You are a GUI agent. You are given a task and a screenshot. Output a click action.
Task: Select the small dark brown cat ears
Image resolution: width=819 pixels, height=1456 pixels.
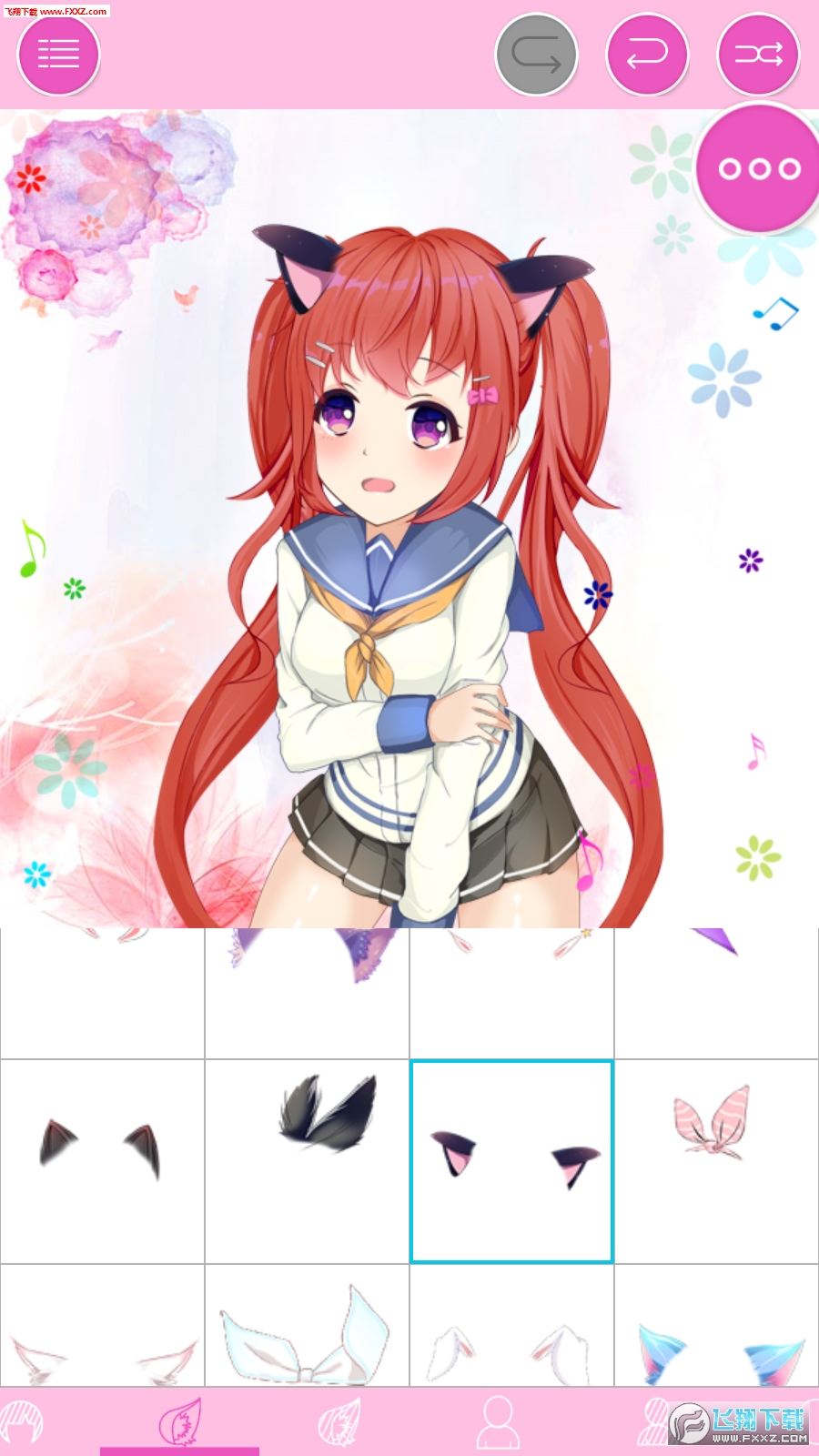(102, 1161)
